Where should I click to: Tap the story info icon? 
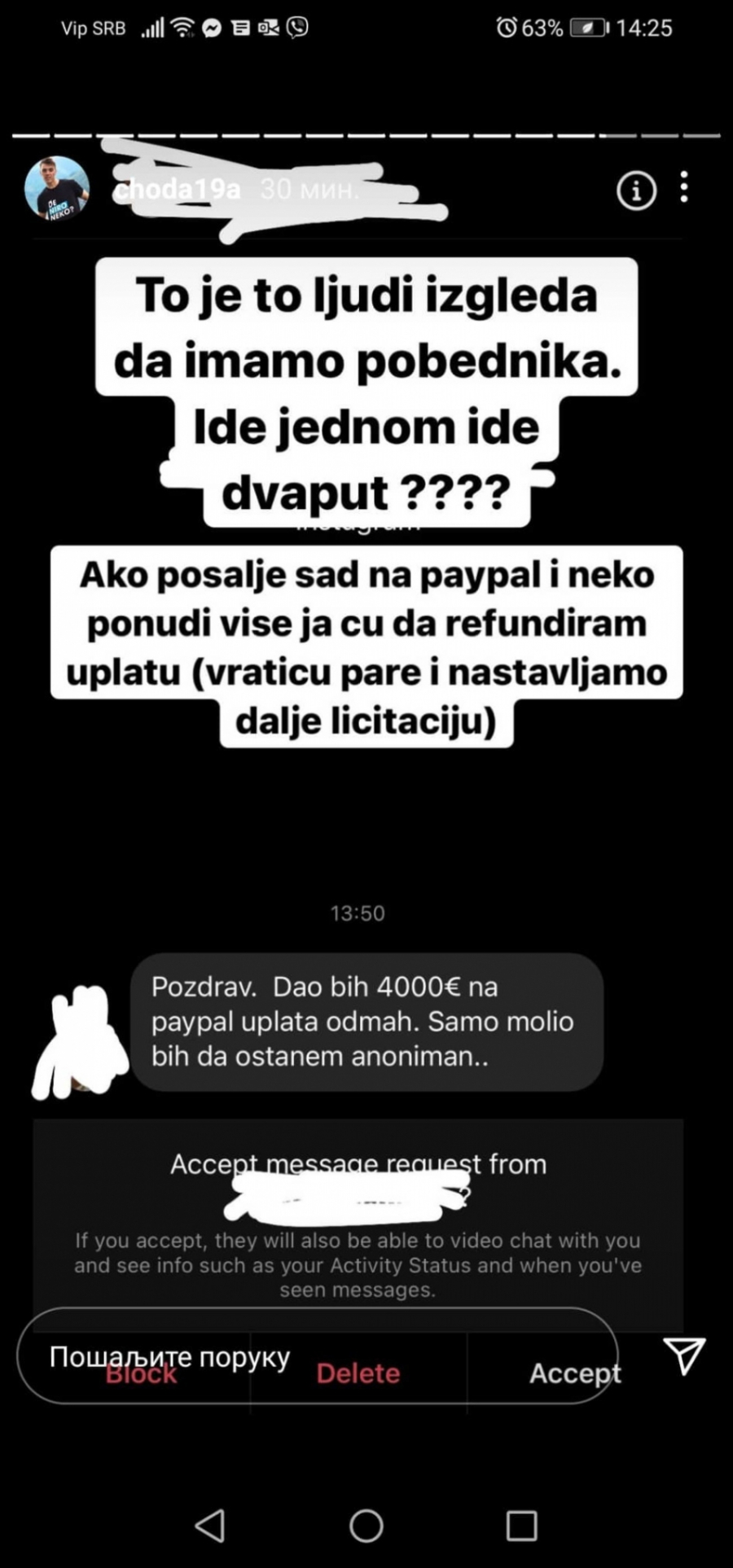(636, 191)
